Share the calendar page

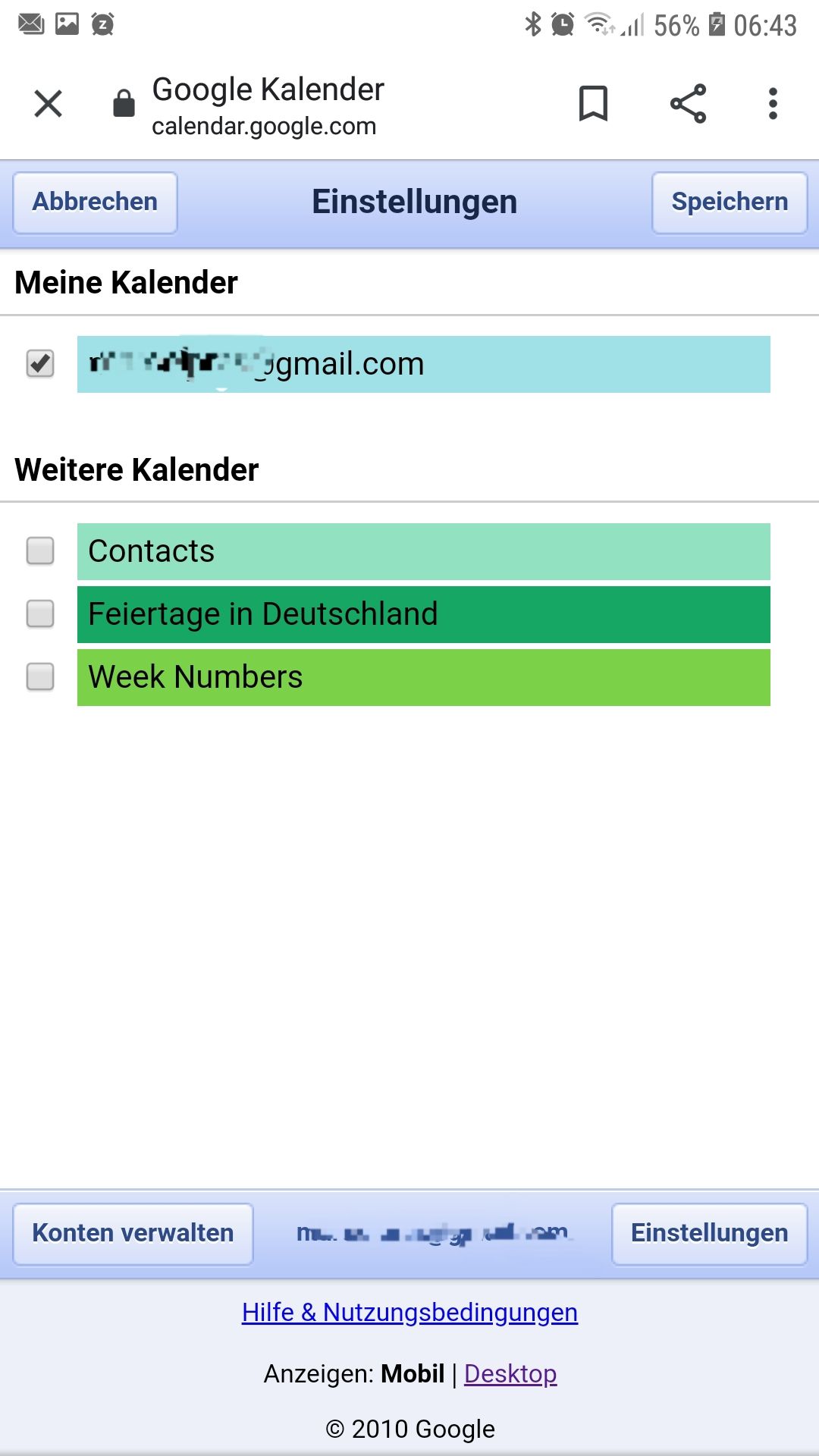click(x=688, y=104)
